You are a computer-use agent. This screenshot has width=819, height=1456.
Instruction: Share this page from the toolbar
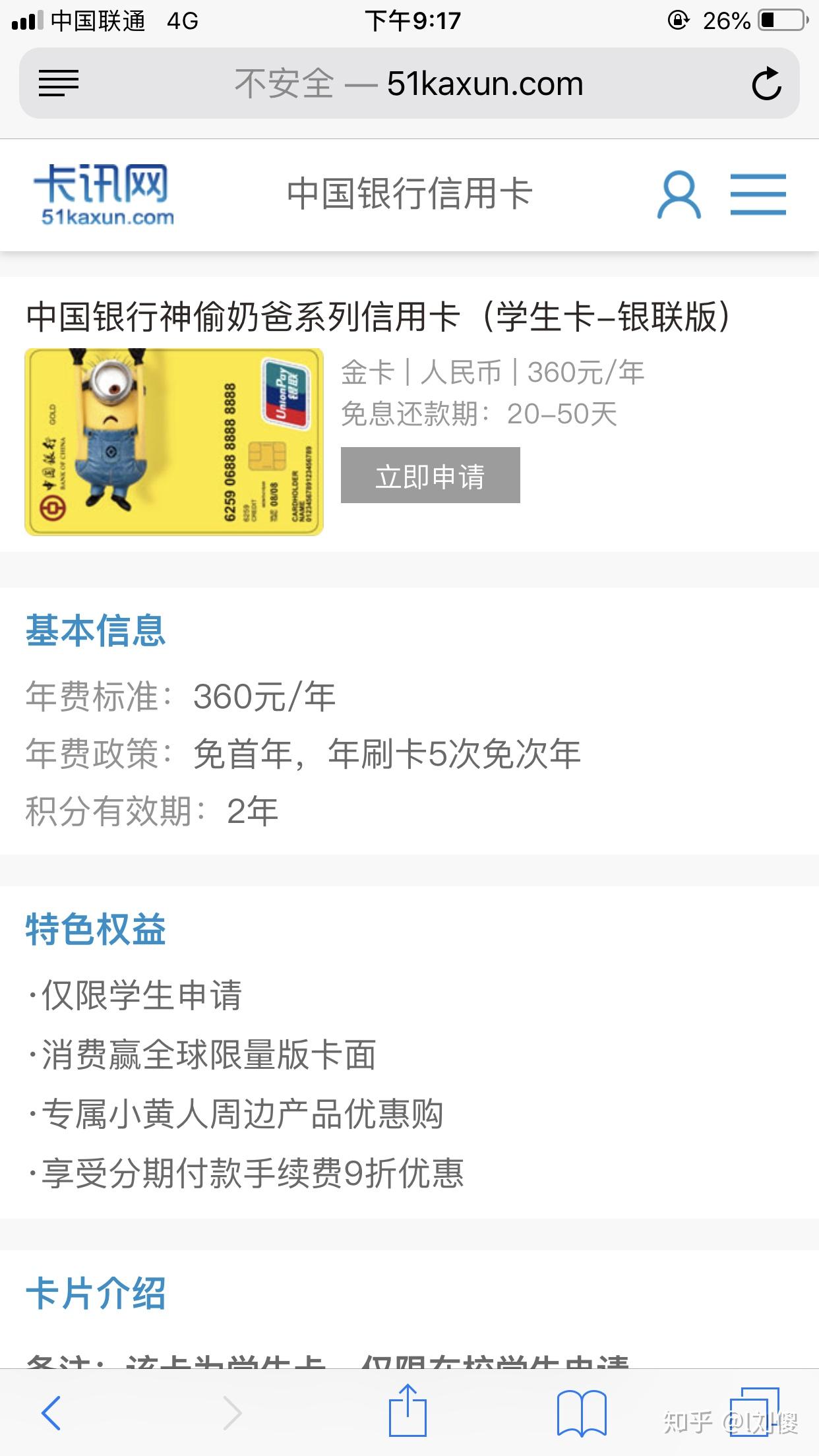(408, 1411)
